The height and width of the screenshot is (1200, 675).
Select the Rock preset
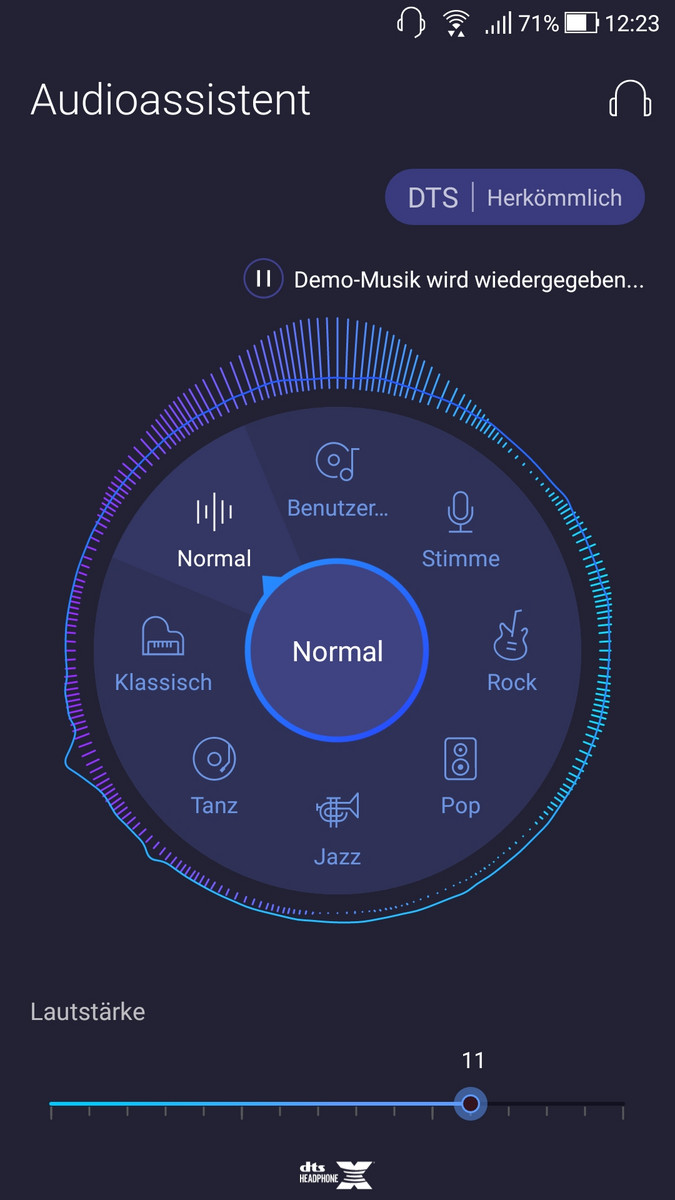[x=511, y=653]
